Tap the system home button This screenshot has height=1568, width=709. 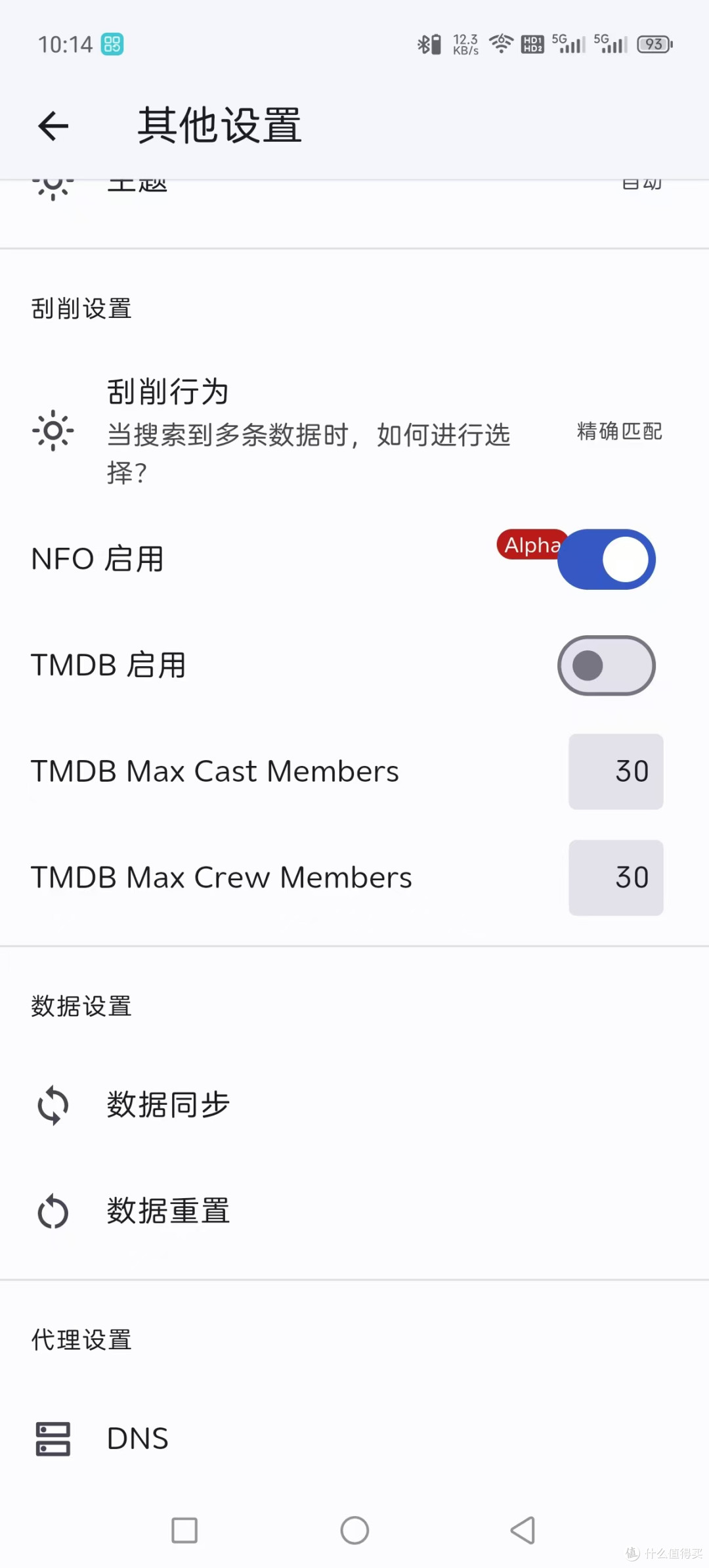[354, 1531]
